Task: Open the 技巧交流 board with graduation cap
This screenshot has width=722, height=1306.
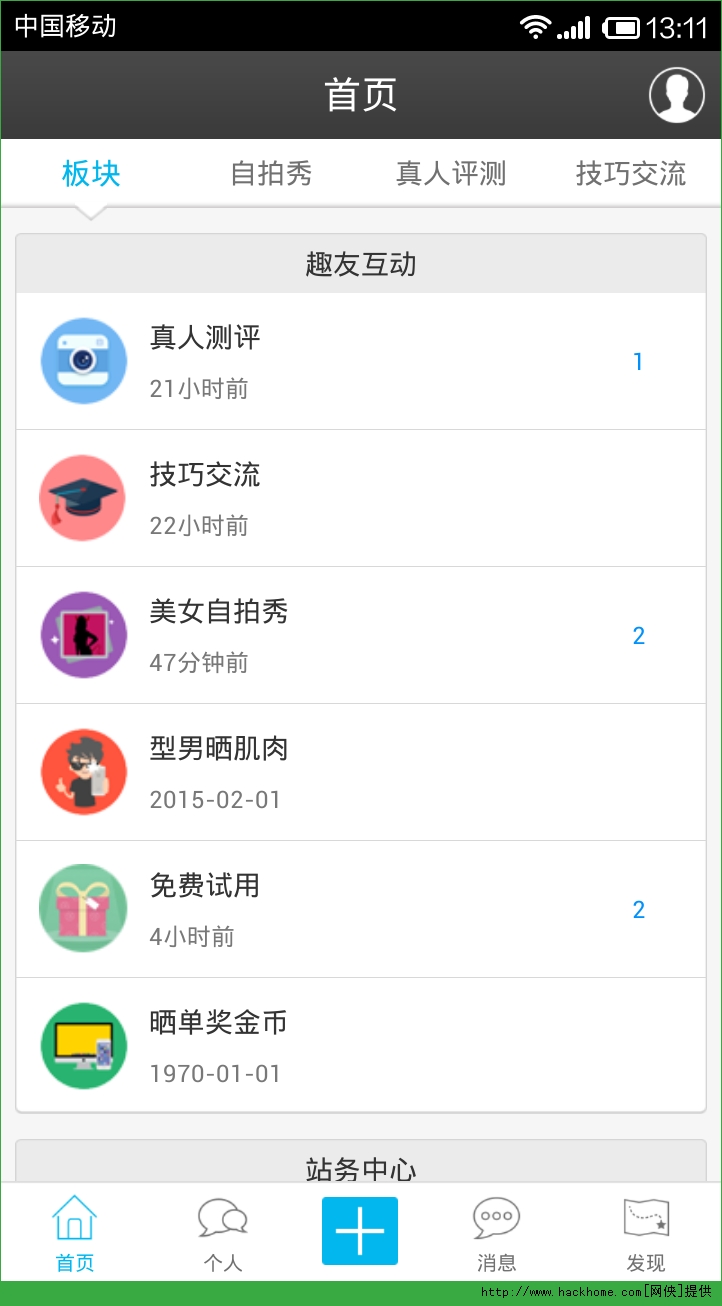Action: tap(361, 498)
